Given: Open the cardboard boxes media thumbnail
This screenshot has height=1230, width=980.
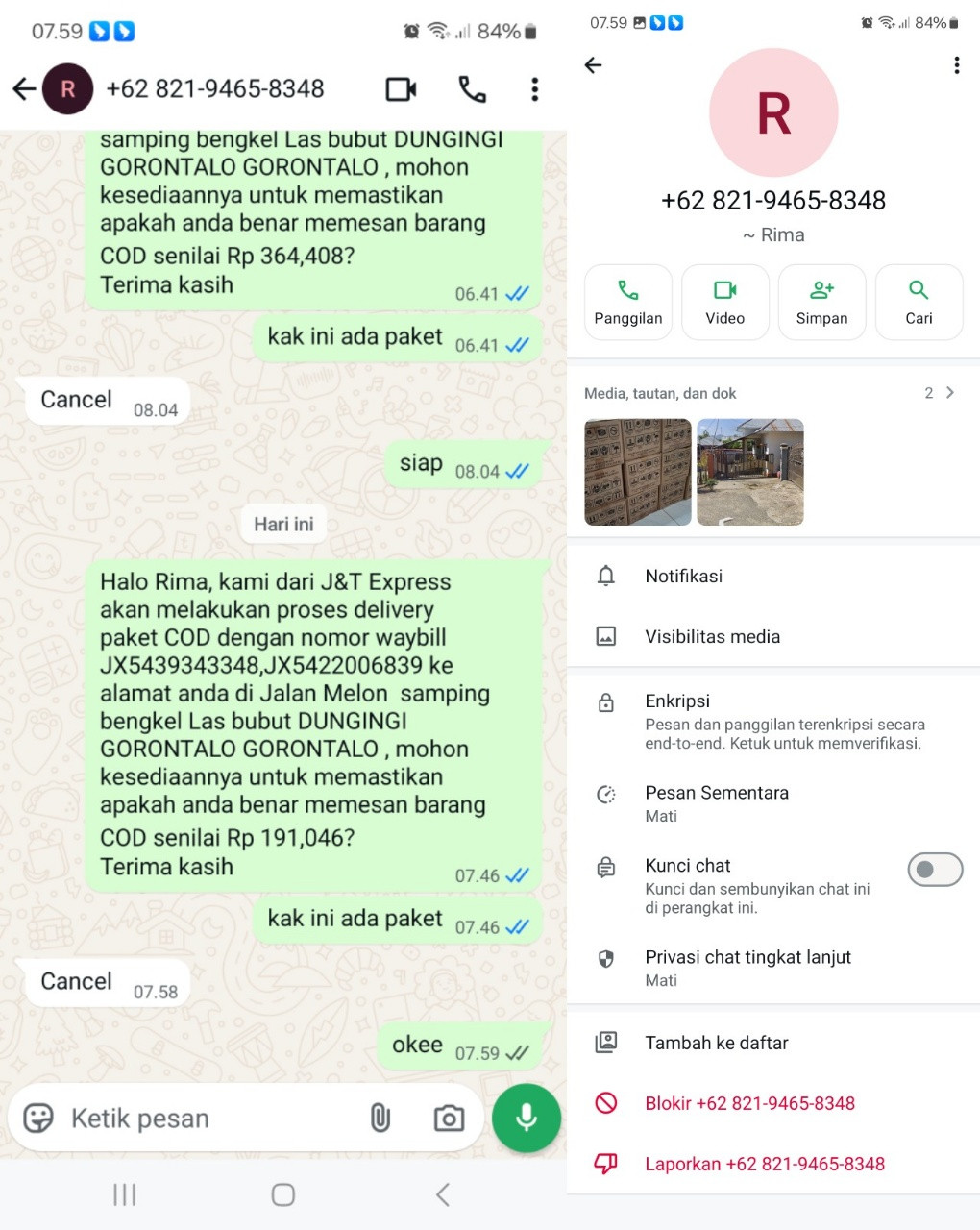Looking at the screenshot, I should point(638,472).
